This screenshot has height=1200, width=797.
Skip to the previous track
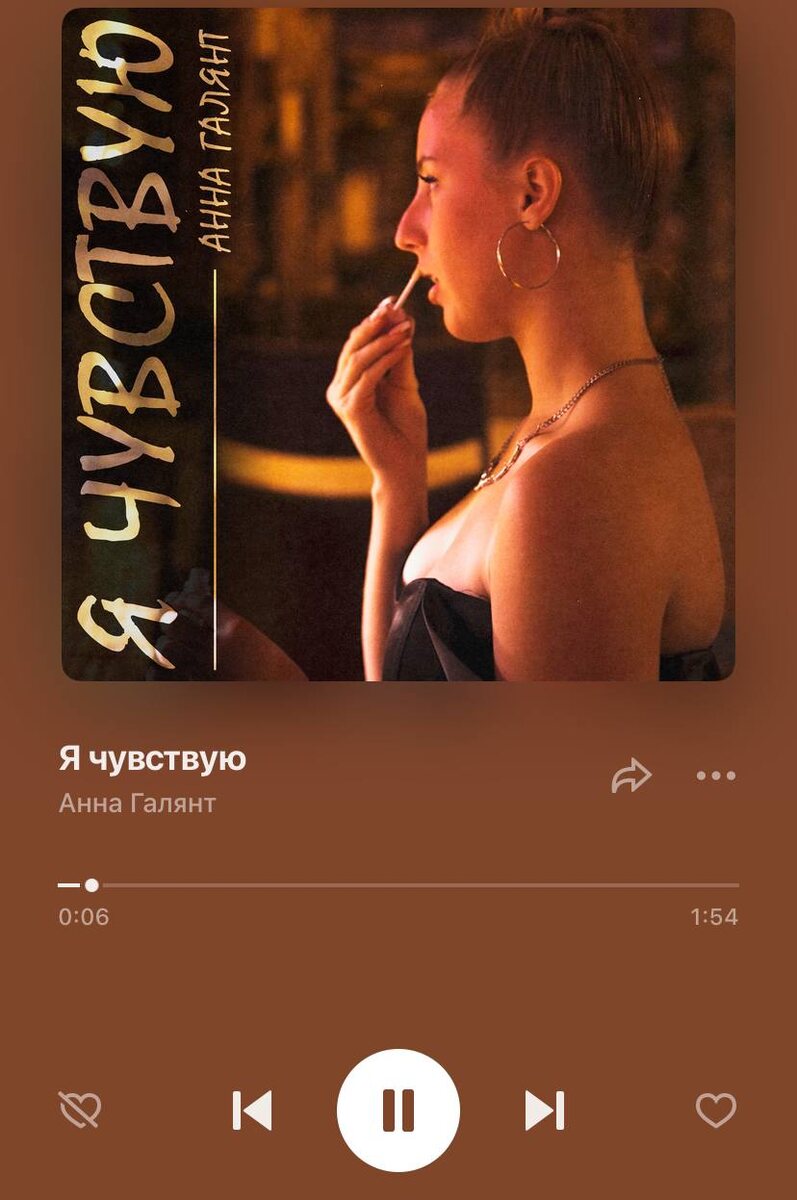253,1108
